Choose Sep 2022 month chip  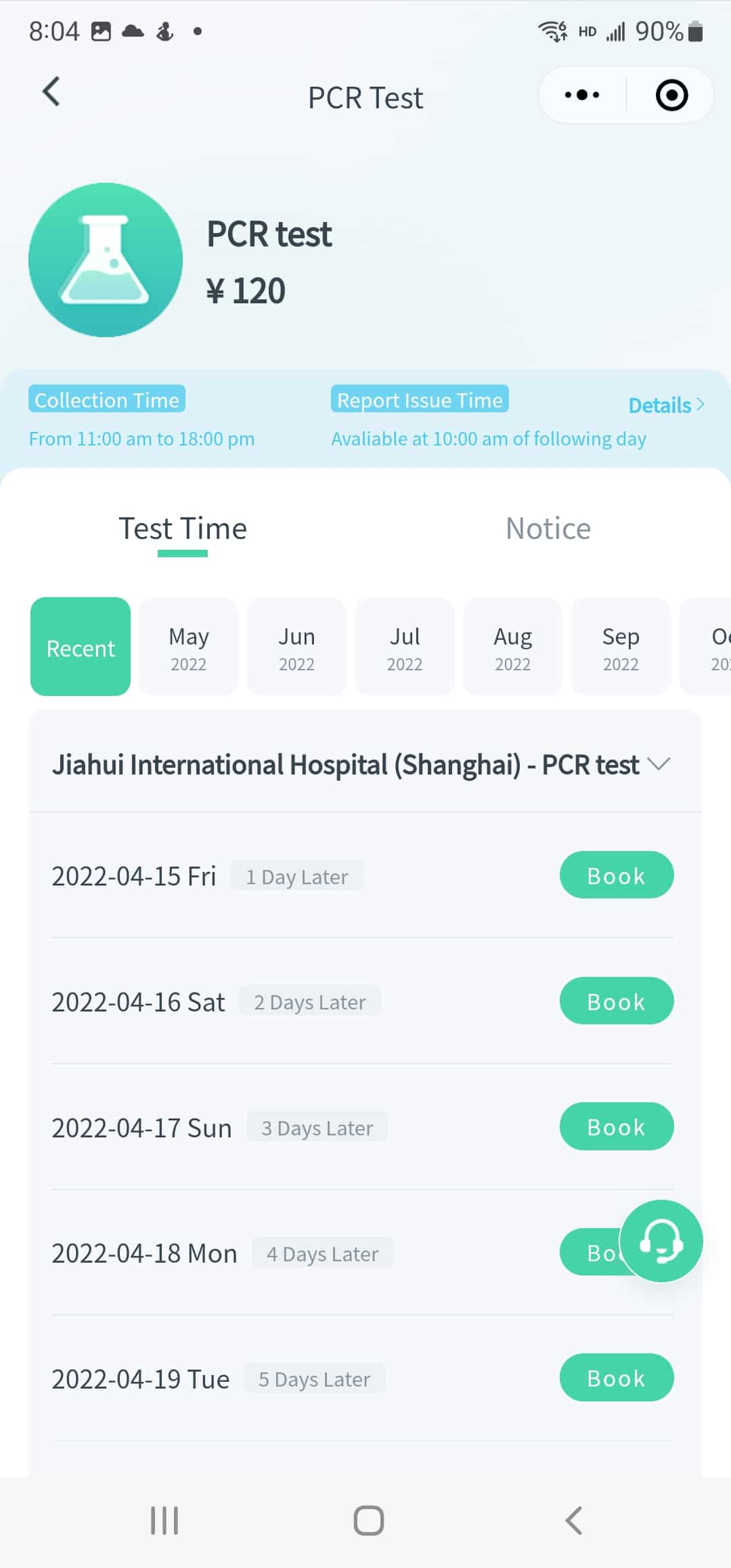pos(621,647)
